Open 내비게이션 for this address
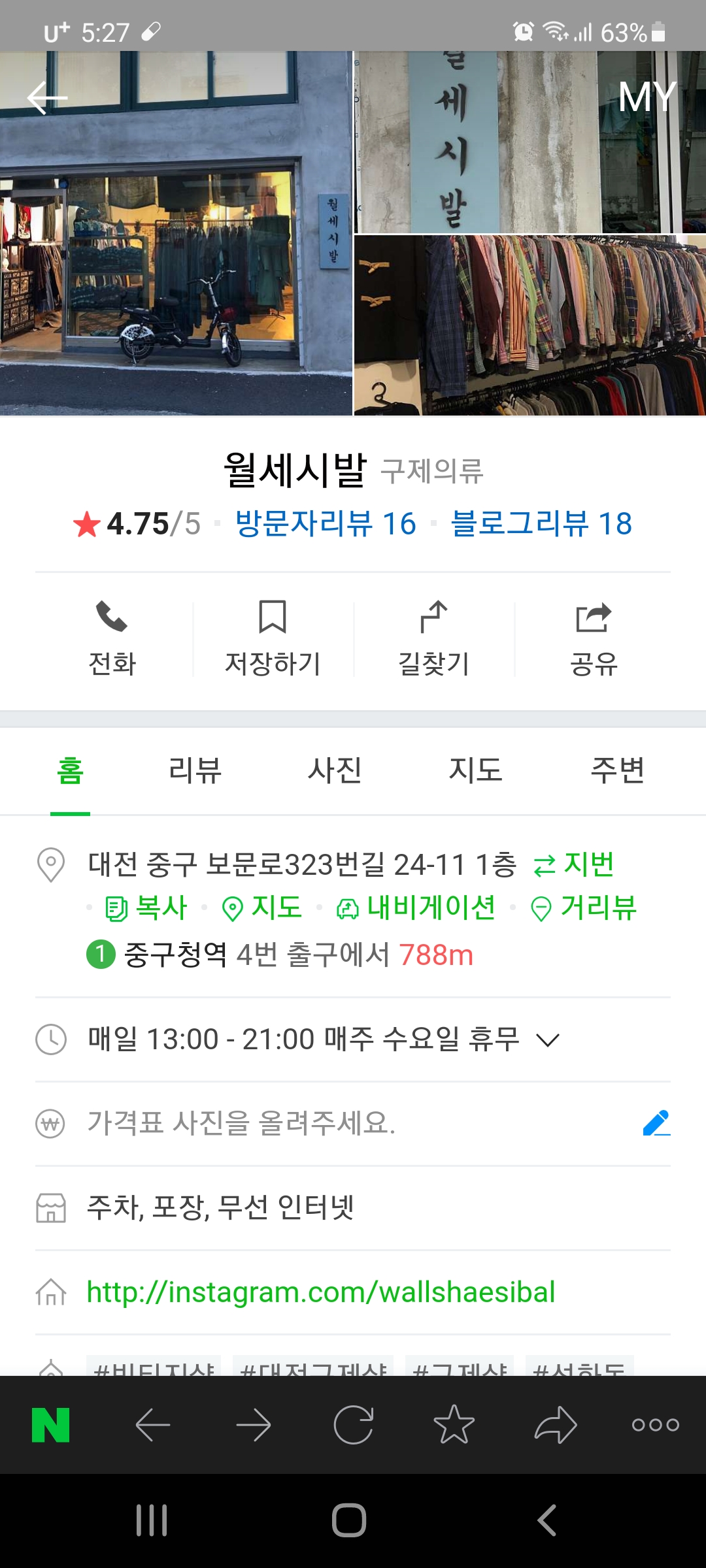Image resolution: width=706 pixels, height=1568 pixels. [x=416, y=907]
